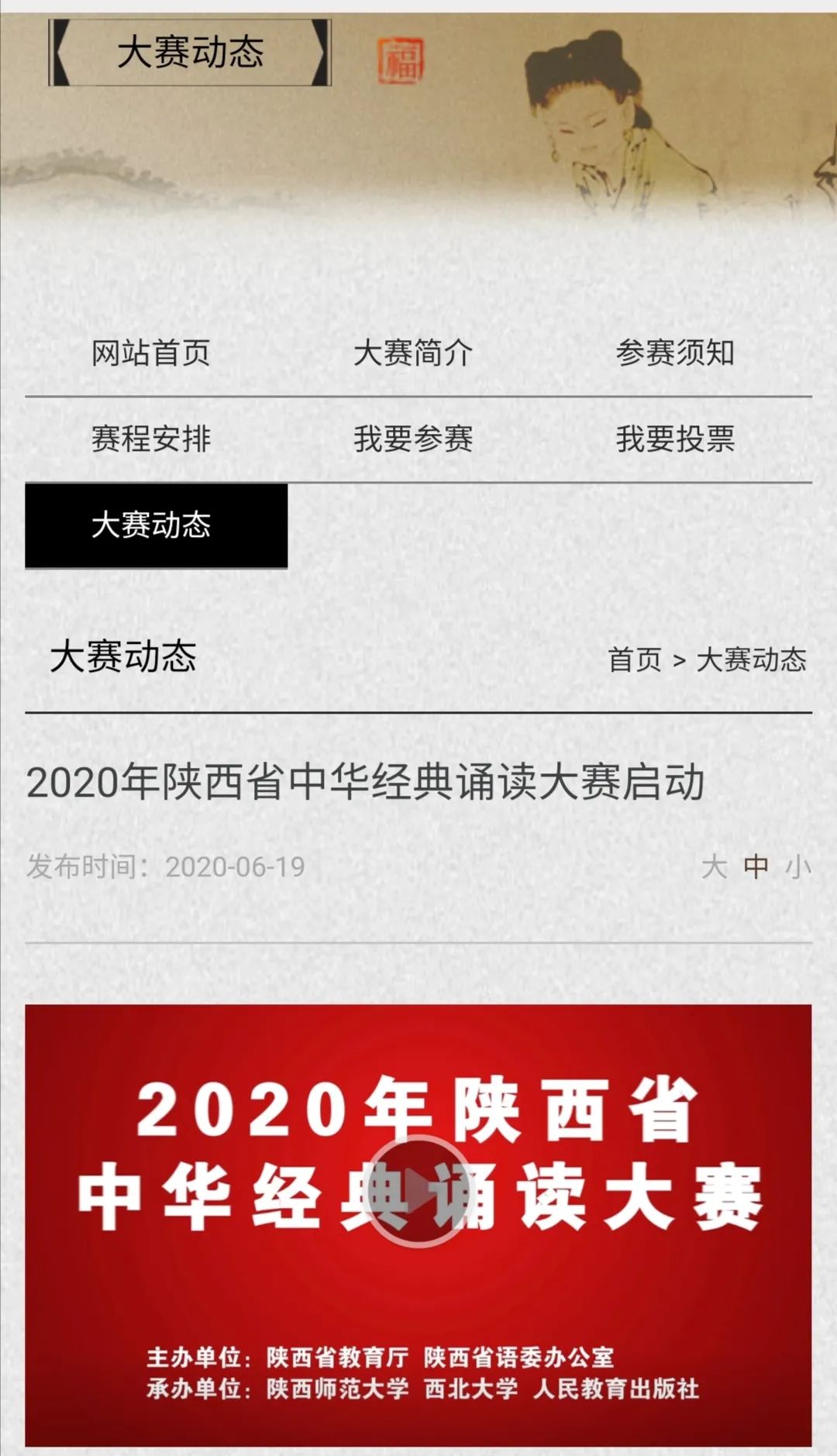This screenshot has height=1456, width=837.
Task: Open the 我要投票 voting page
Action: coord(675,439)
